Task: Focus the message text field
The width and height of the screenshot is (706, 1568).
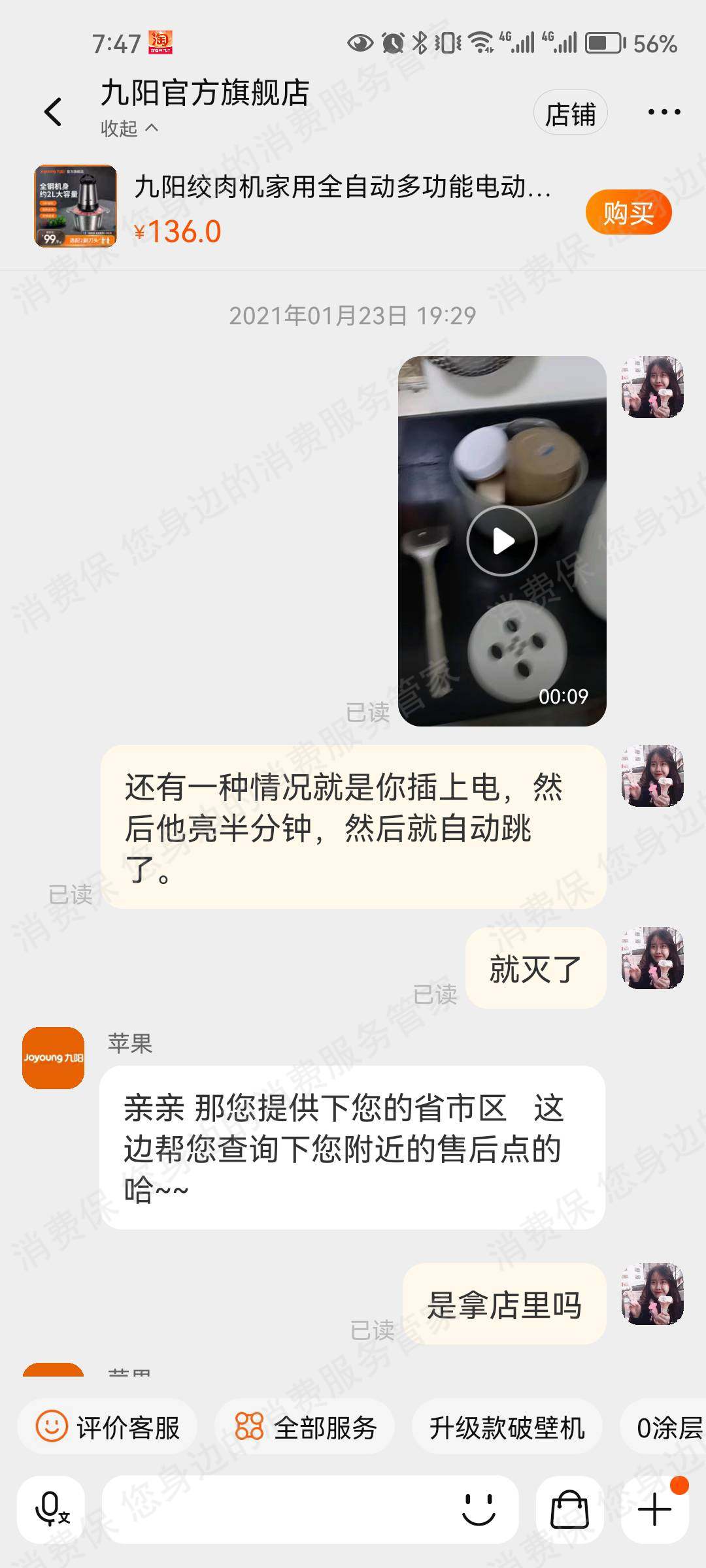Action: point(275,1509)
